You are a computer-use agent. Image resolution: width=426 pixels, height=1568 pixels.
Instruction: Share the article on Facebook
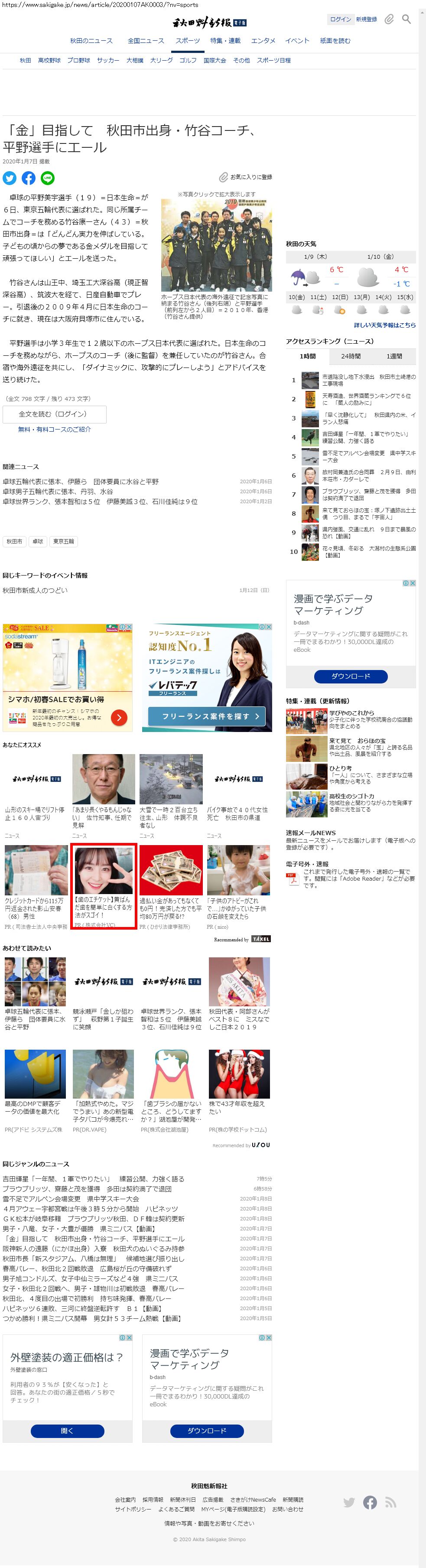point(29,178)
